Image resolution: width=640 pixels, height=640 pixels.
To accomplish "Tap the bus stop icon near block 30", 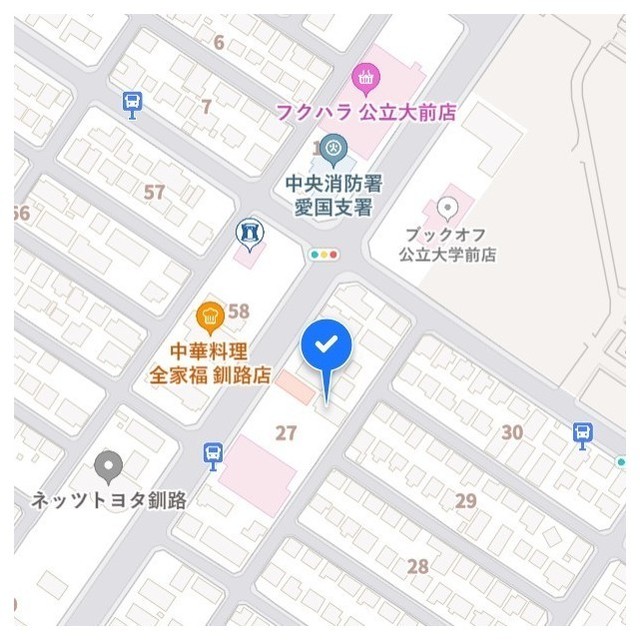I will (583, 433).
